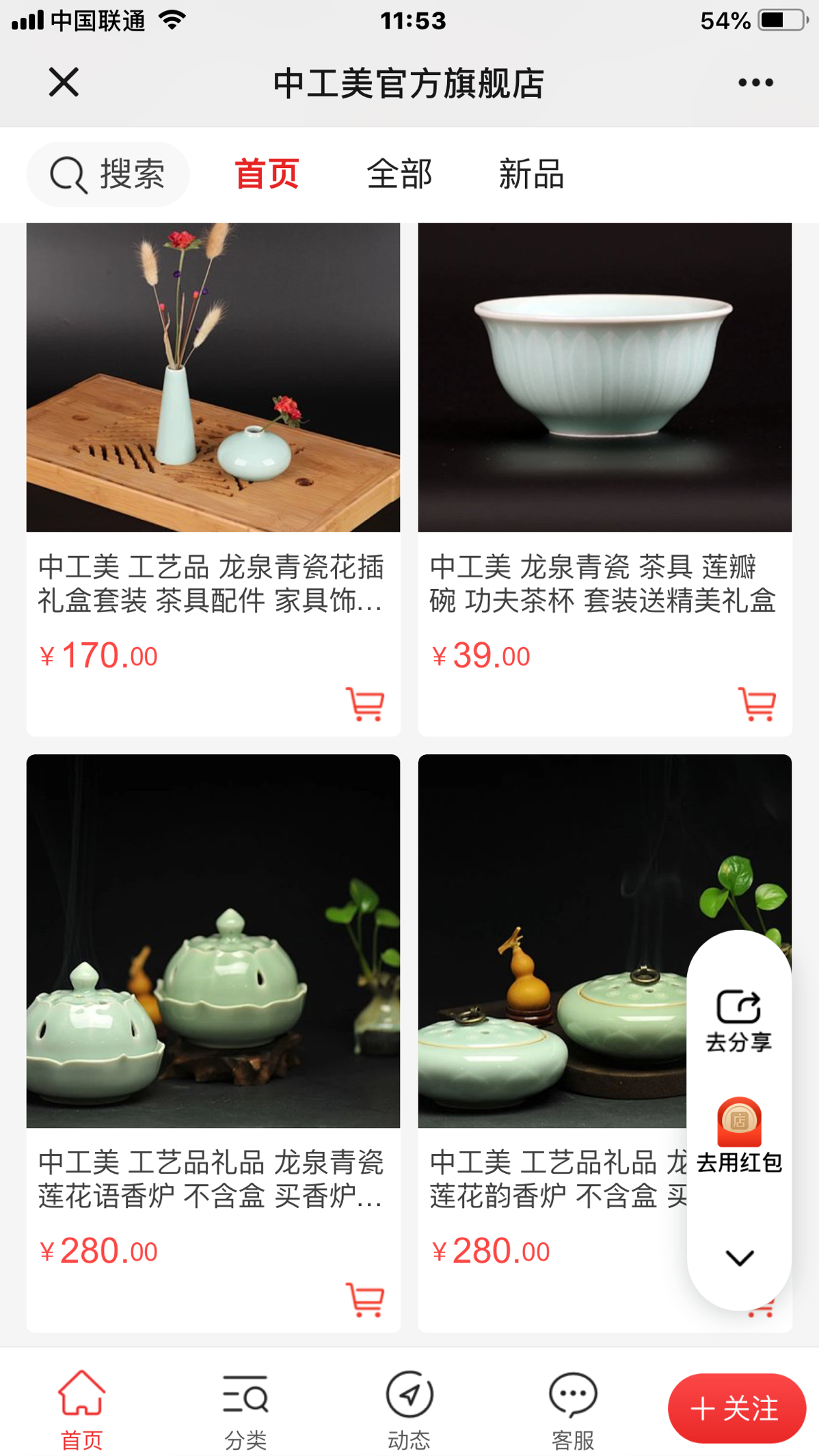
Task: Switch to the 新品 tab
Action: click(531, 174)
